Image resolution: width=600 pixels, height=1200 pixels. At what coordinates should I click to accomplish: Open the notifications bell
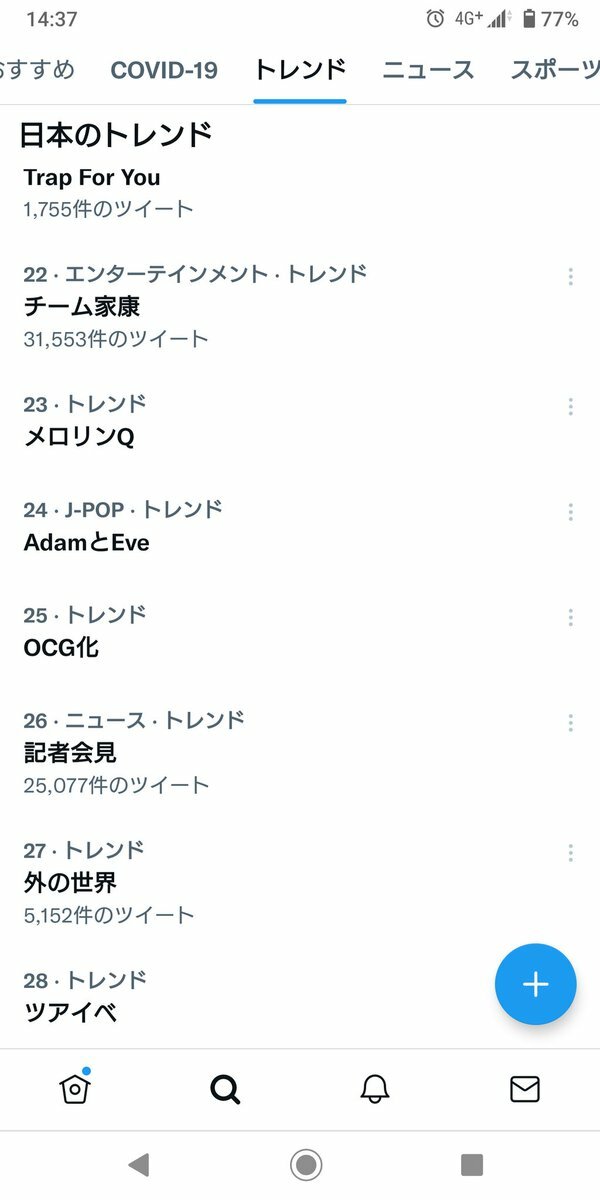click(375, 1089)
